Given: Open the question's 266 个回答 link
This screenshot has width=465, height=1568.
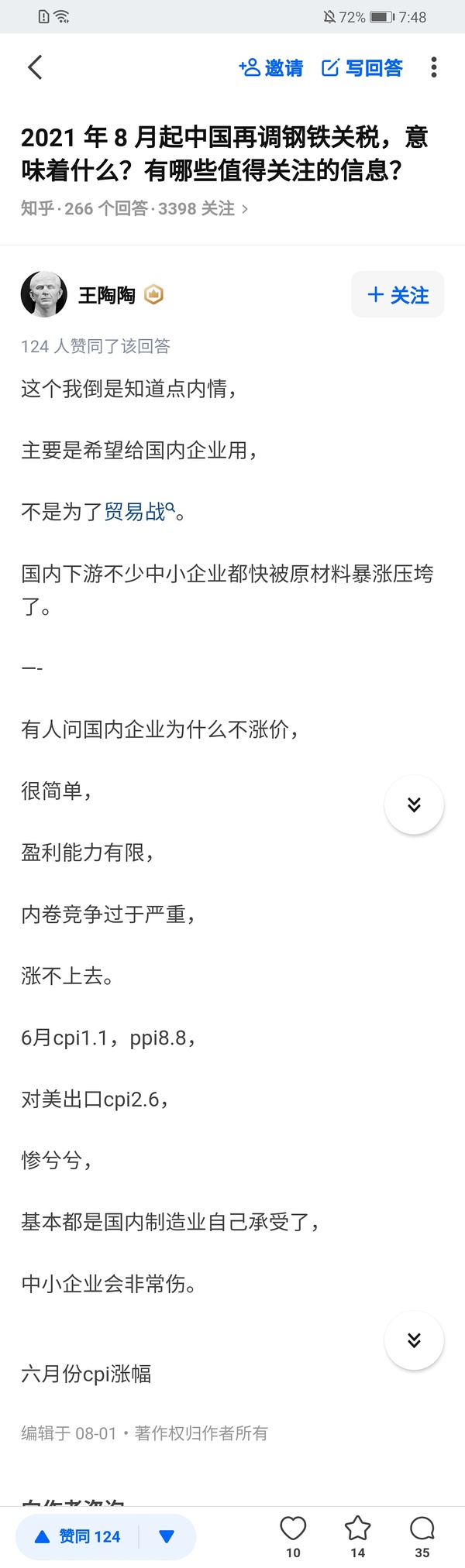Looking at the screenshot, I should pyautogui.click(x=134, y=208).
